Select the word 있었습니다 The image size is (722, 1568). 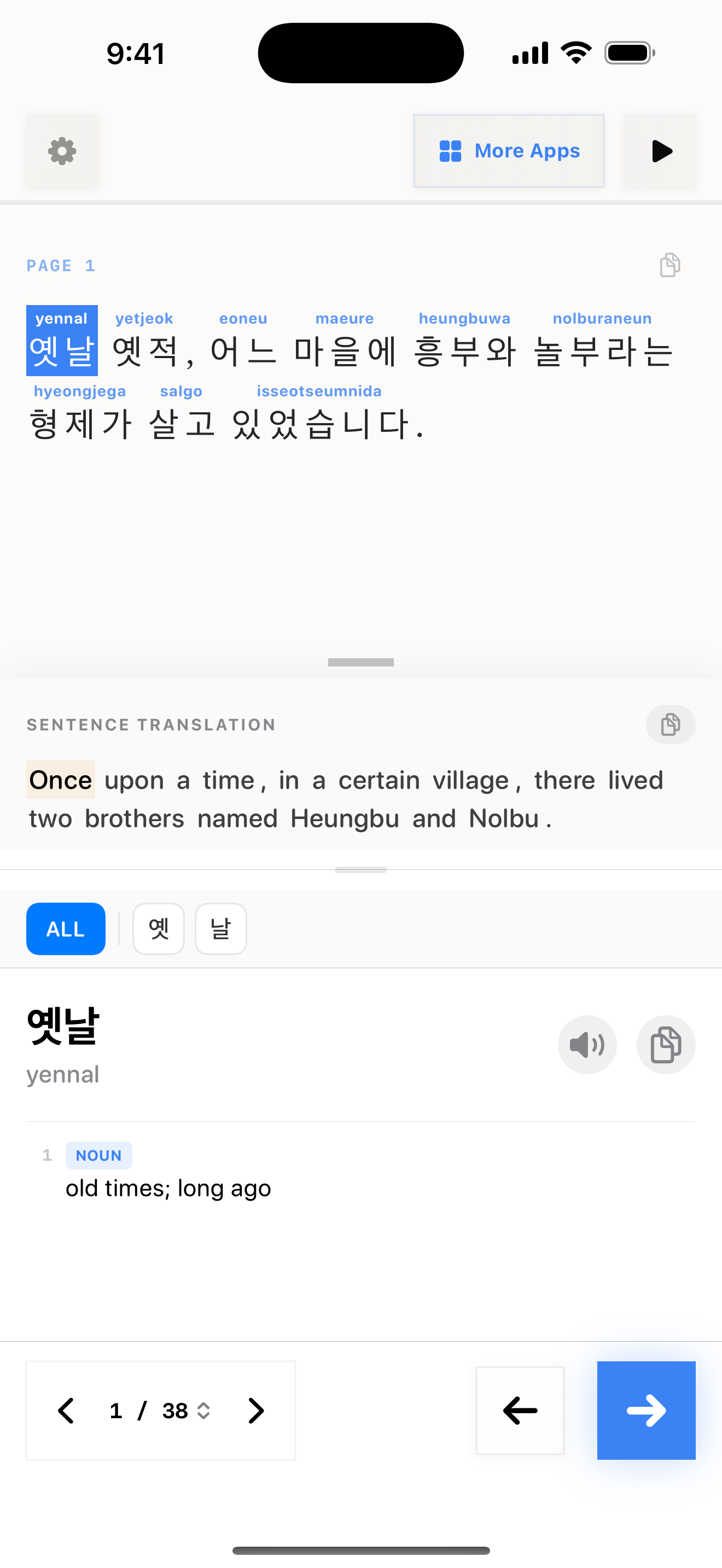point(319,424)
